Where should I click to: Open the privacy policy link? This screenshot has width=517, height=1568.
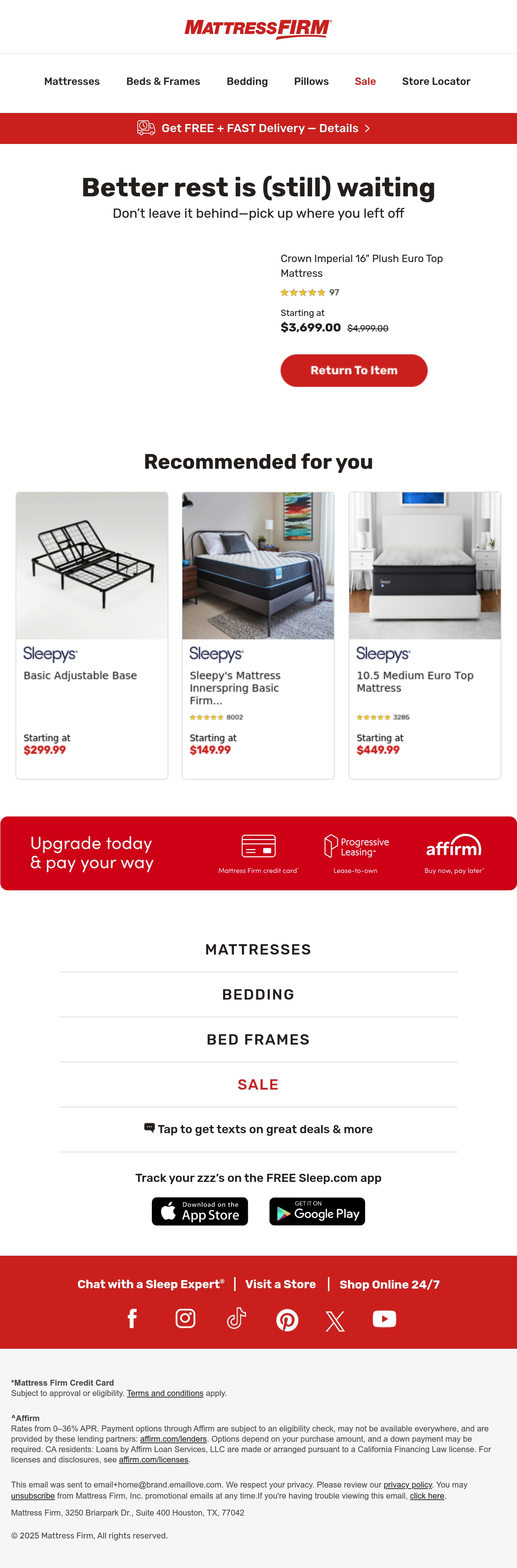point(407,1485)
